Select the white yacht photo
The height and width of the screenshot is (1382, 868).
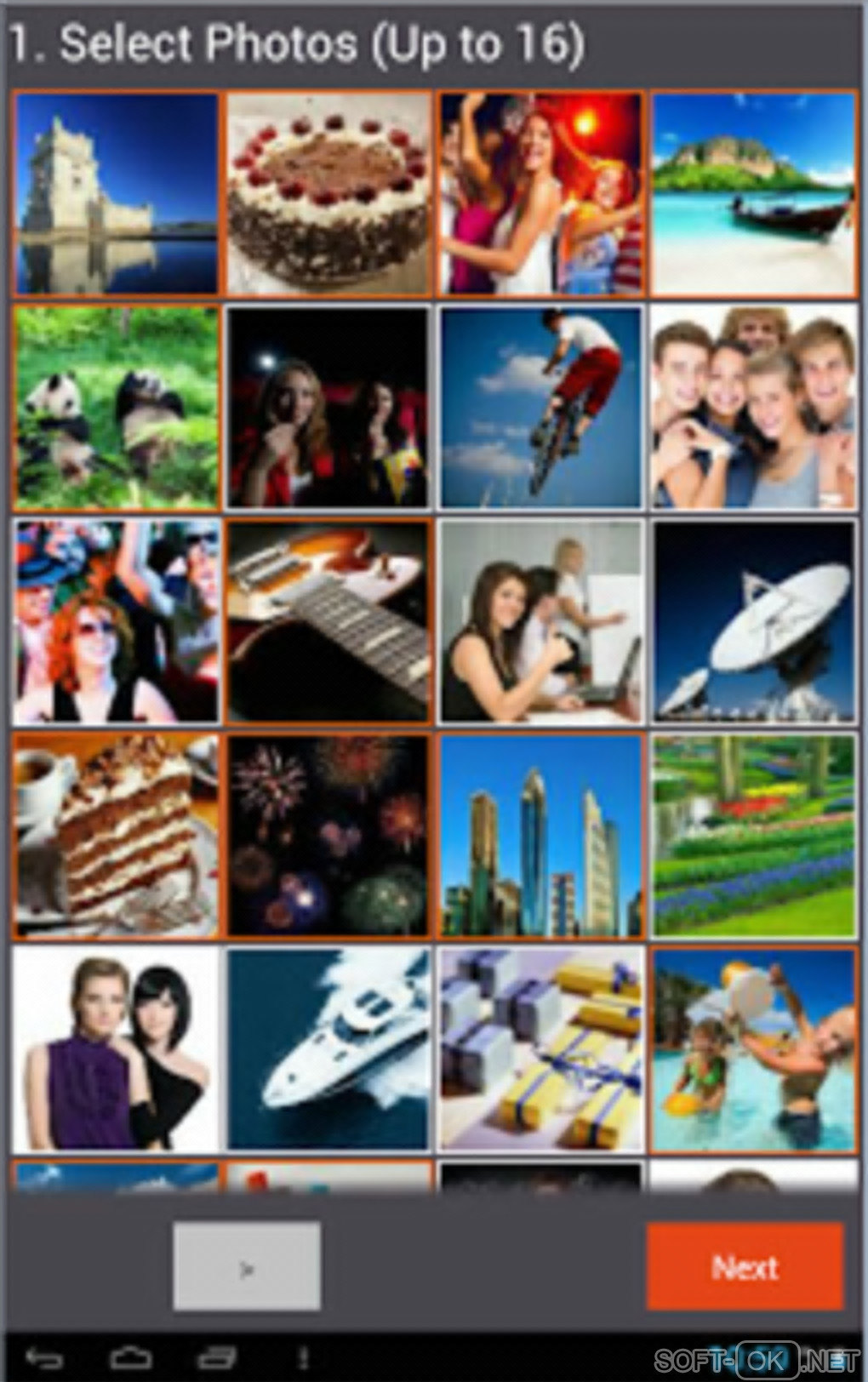[x=328, y=1051]
